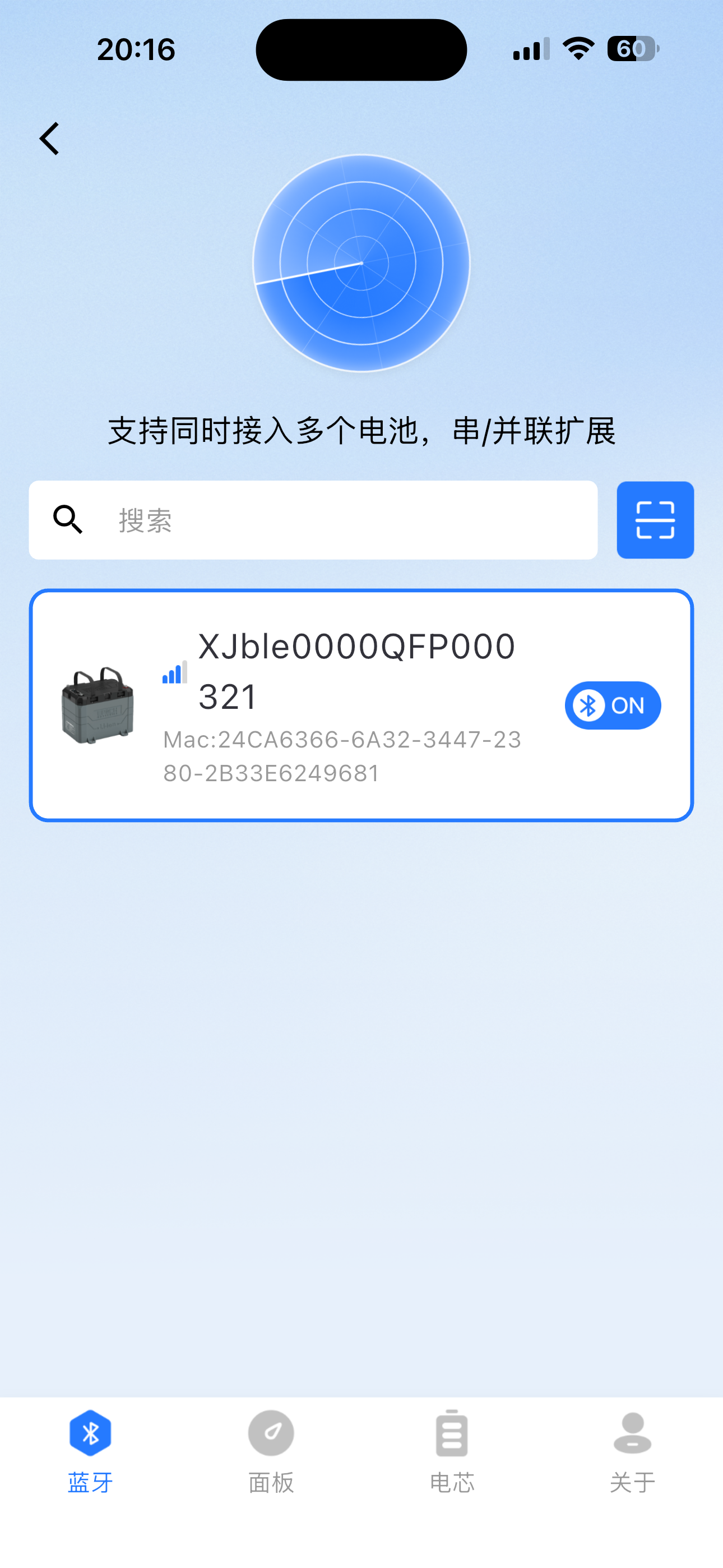This screenshot has width=723, height=1568.
Task: Toggle the Bluetooth ON switch for XJble0000QFP000321
Action: point(612,705)
